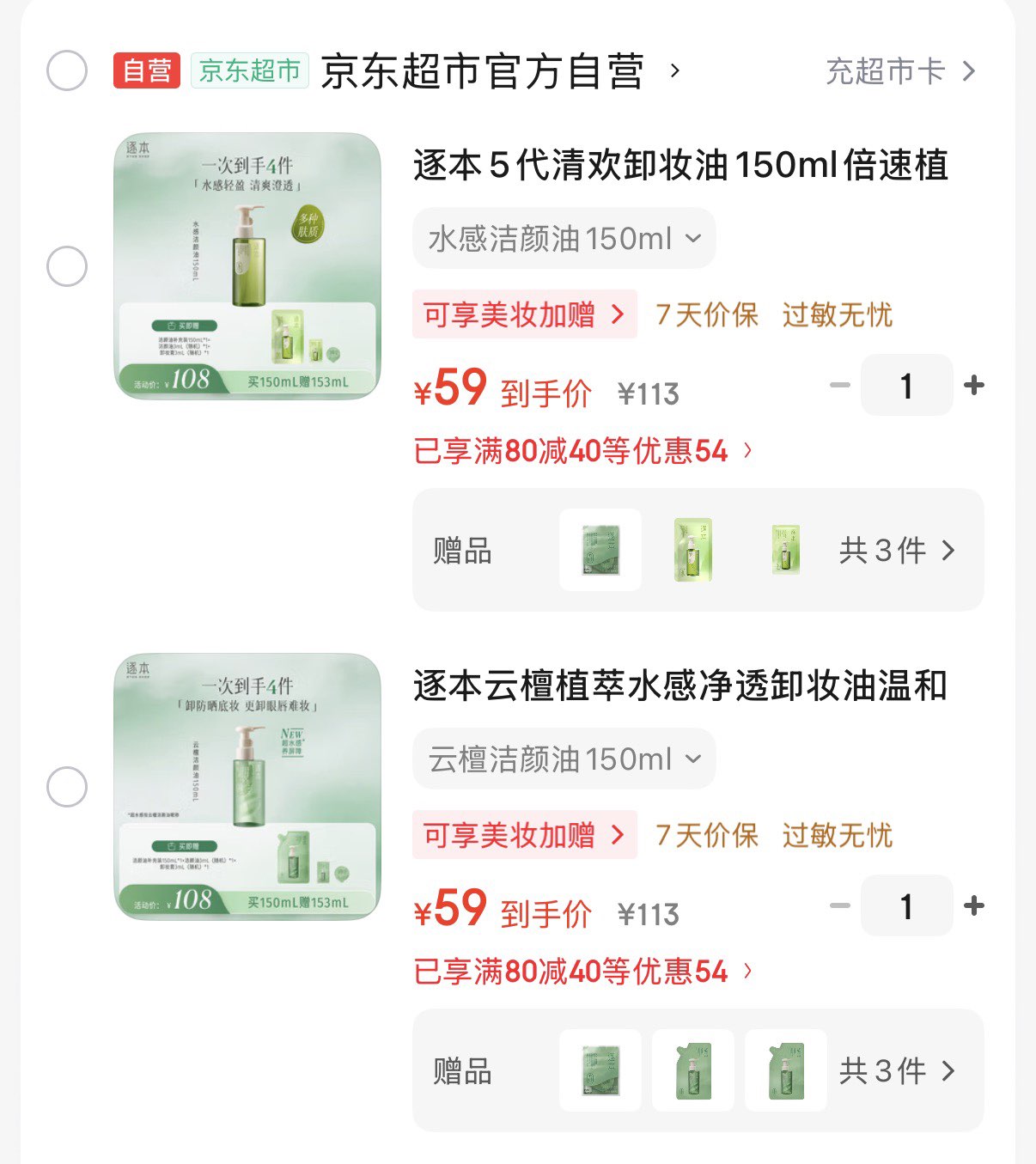Open 可享美妆加赠 for the 清欢卸妆油 item
1036x1164 pixels.
pos(524,314)
